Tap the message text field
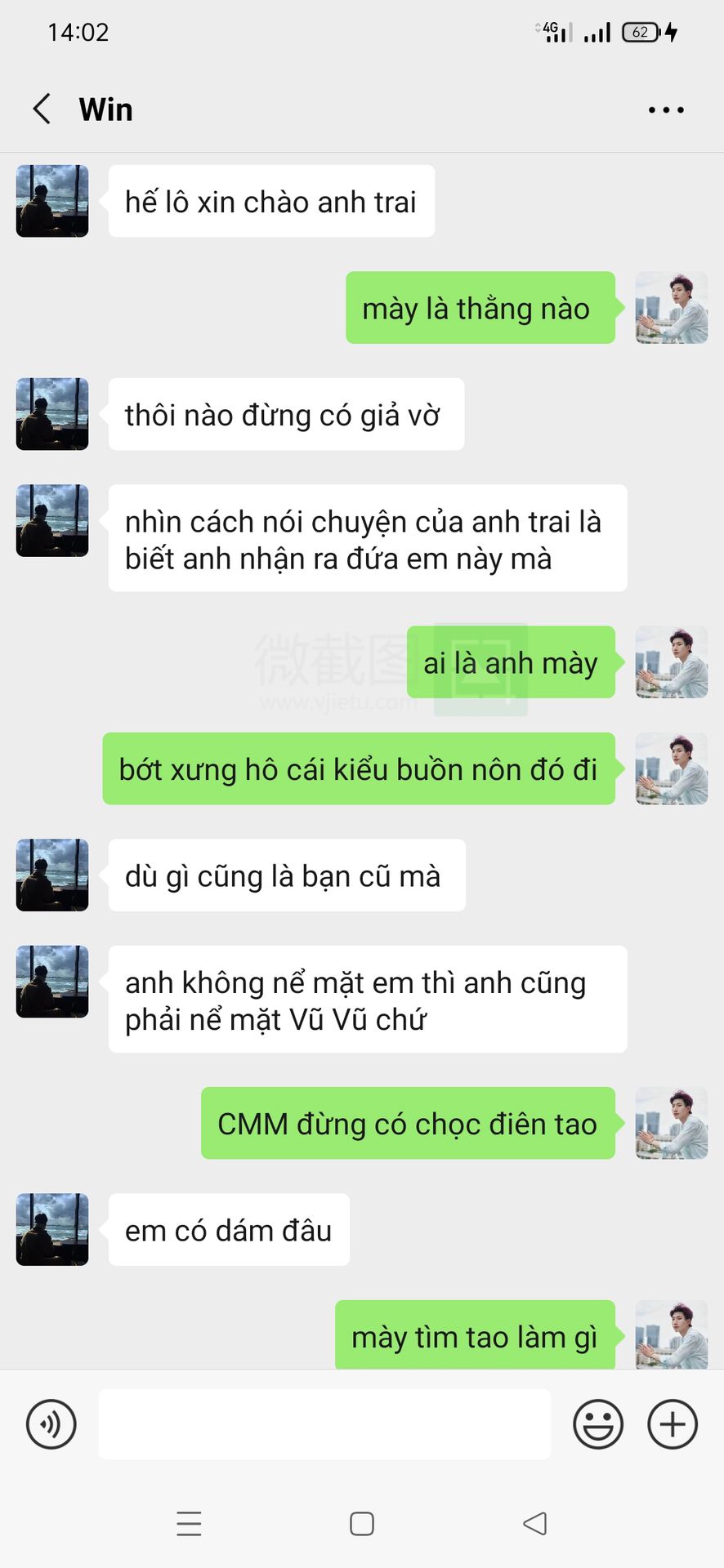This screenshot has height=1568, width=724. point(324,1424)
